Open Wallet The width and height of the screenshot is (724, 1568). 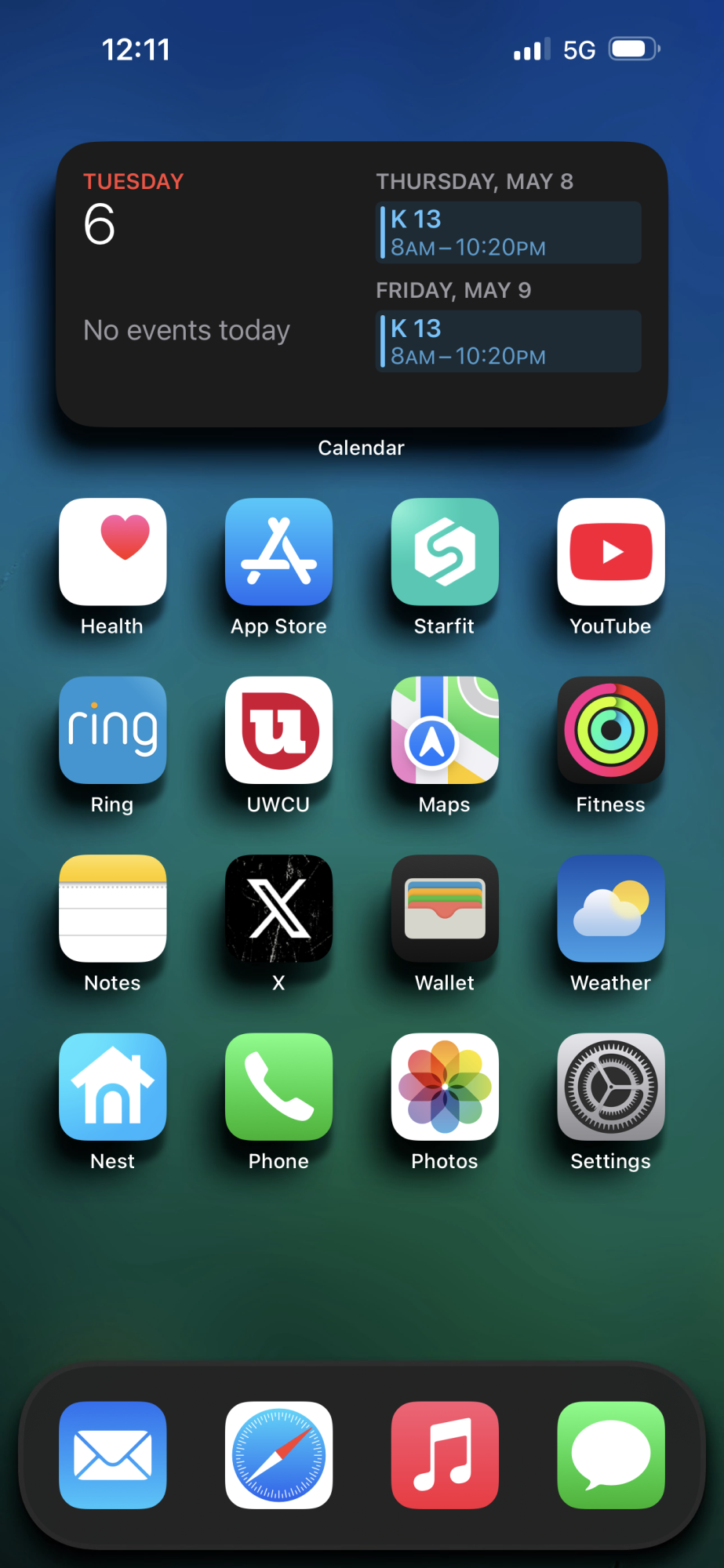(445, 908)
